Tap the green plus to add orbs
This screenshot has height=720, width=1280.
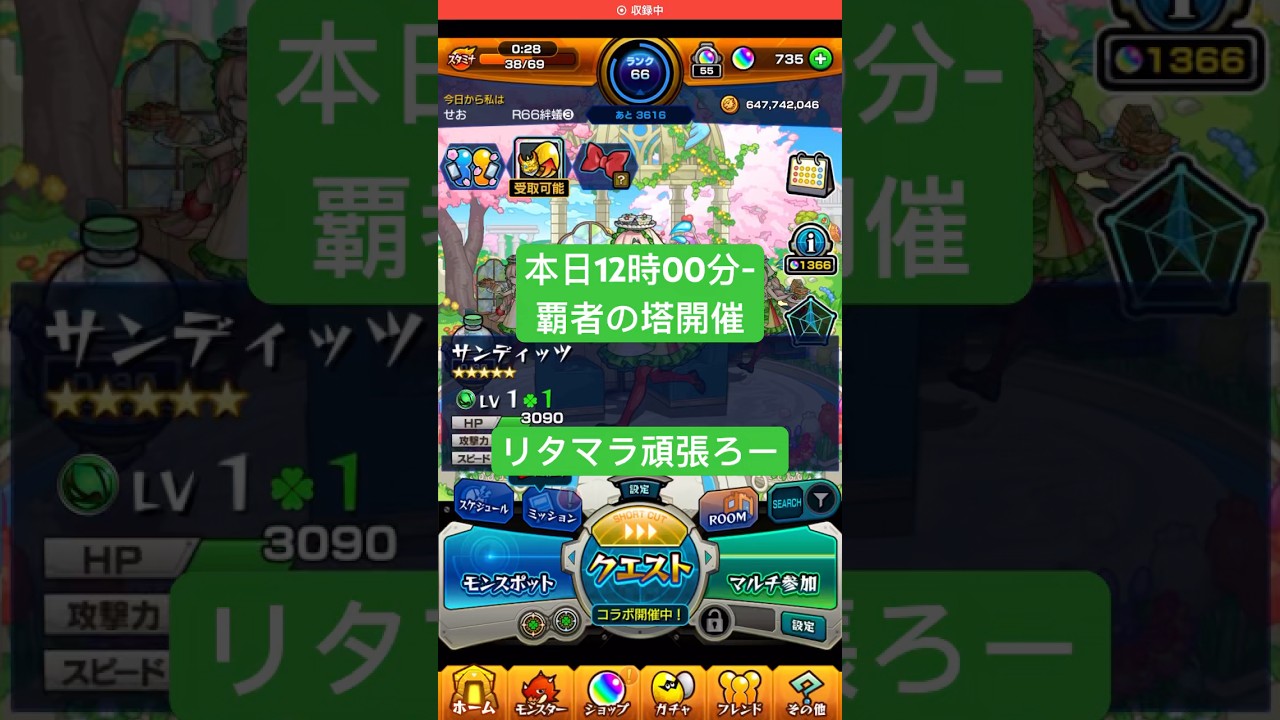820,59
